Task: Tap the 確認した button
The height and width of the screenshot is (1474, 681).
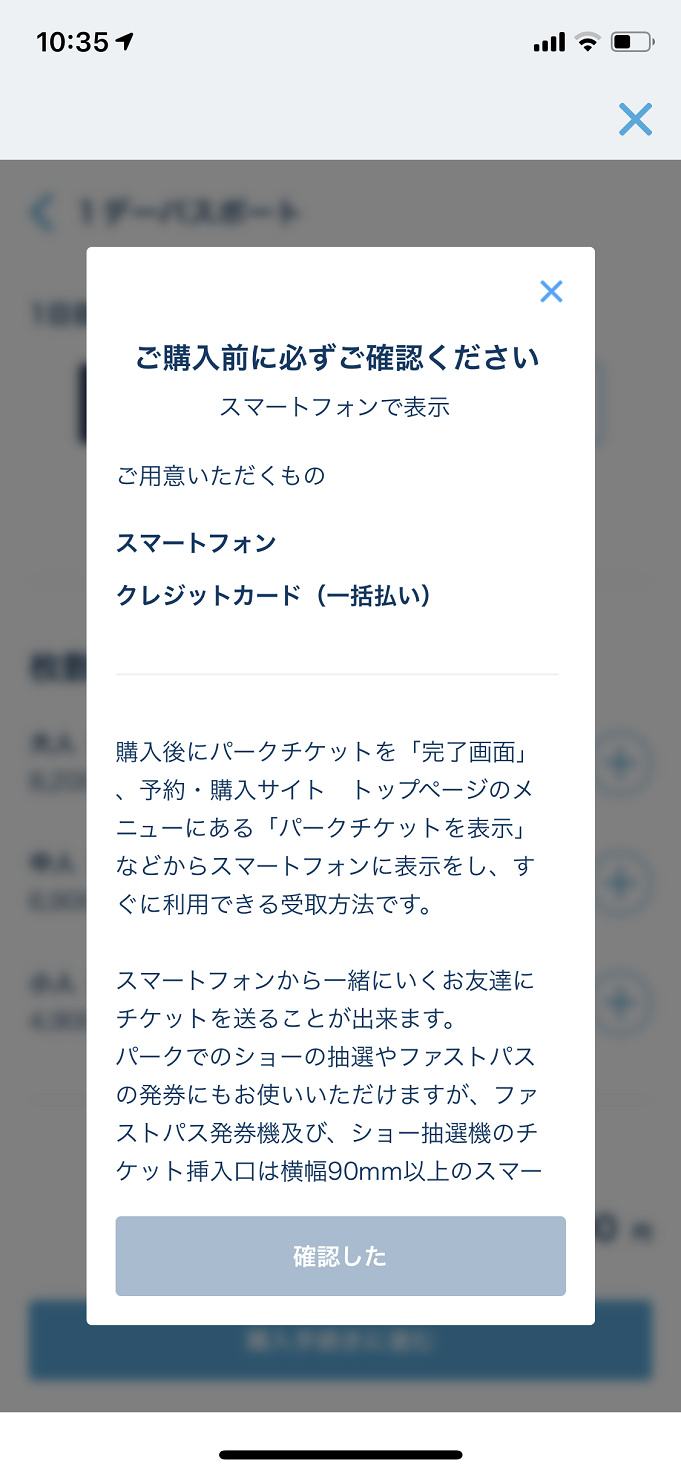Action: point(340,1256)
